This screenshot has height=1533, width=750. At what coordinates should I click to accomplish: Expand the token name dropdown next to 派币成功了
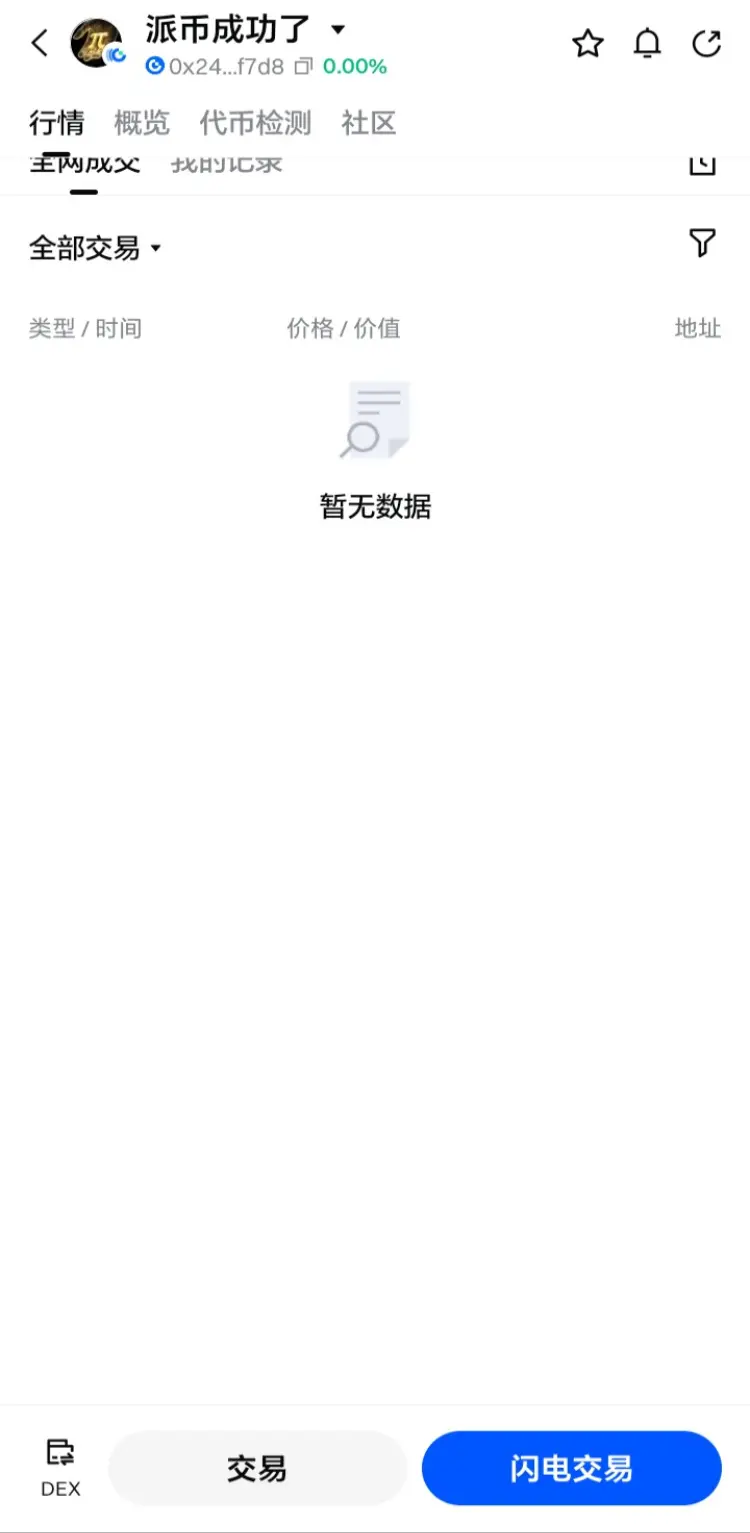point(338,30)
